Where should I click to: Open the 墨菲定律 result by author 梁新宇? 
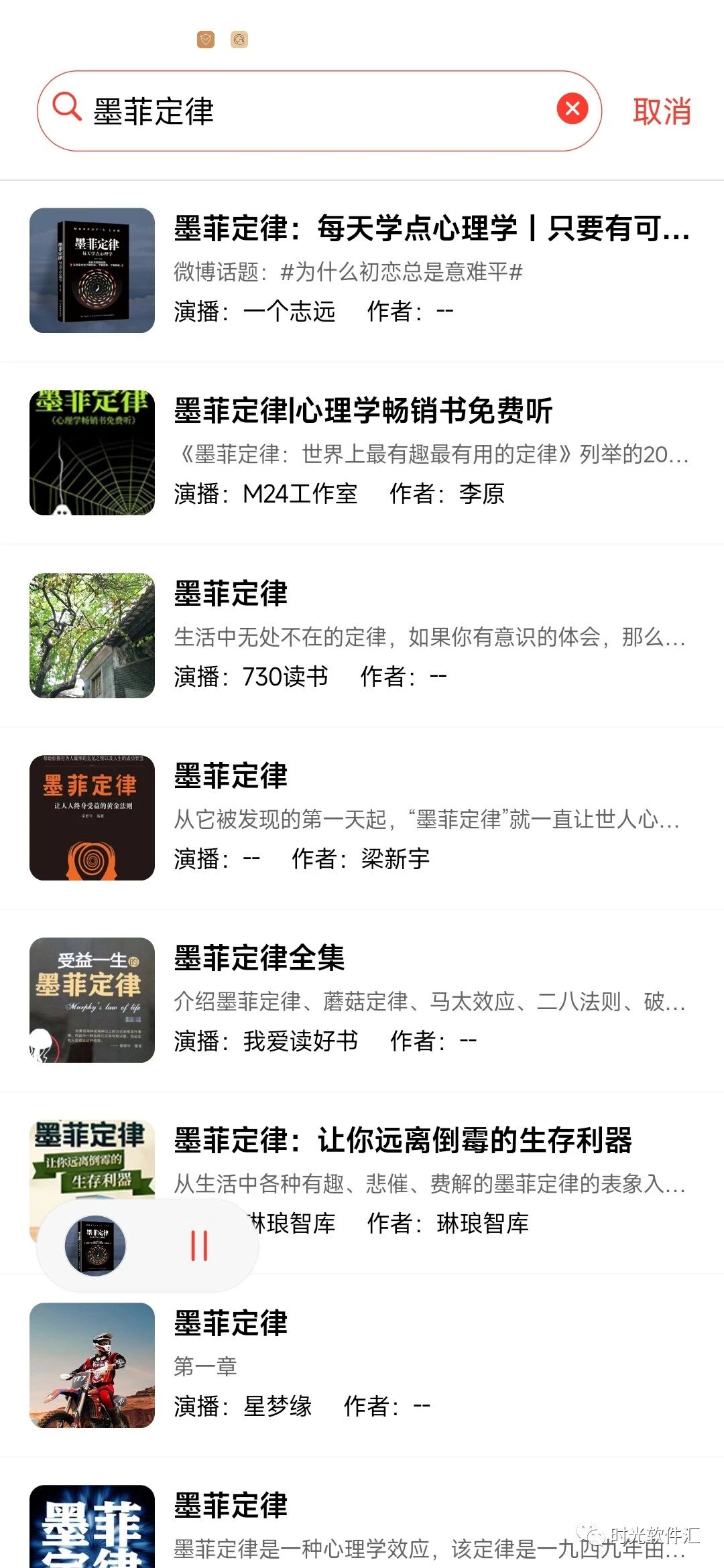(x=429, y=818)
